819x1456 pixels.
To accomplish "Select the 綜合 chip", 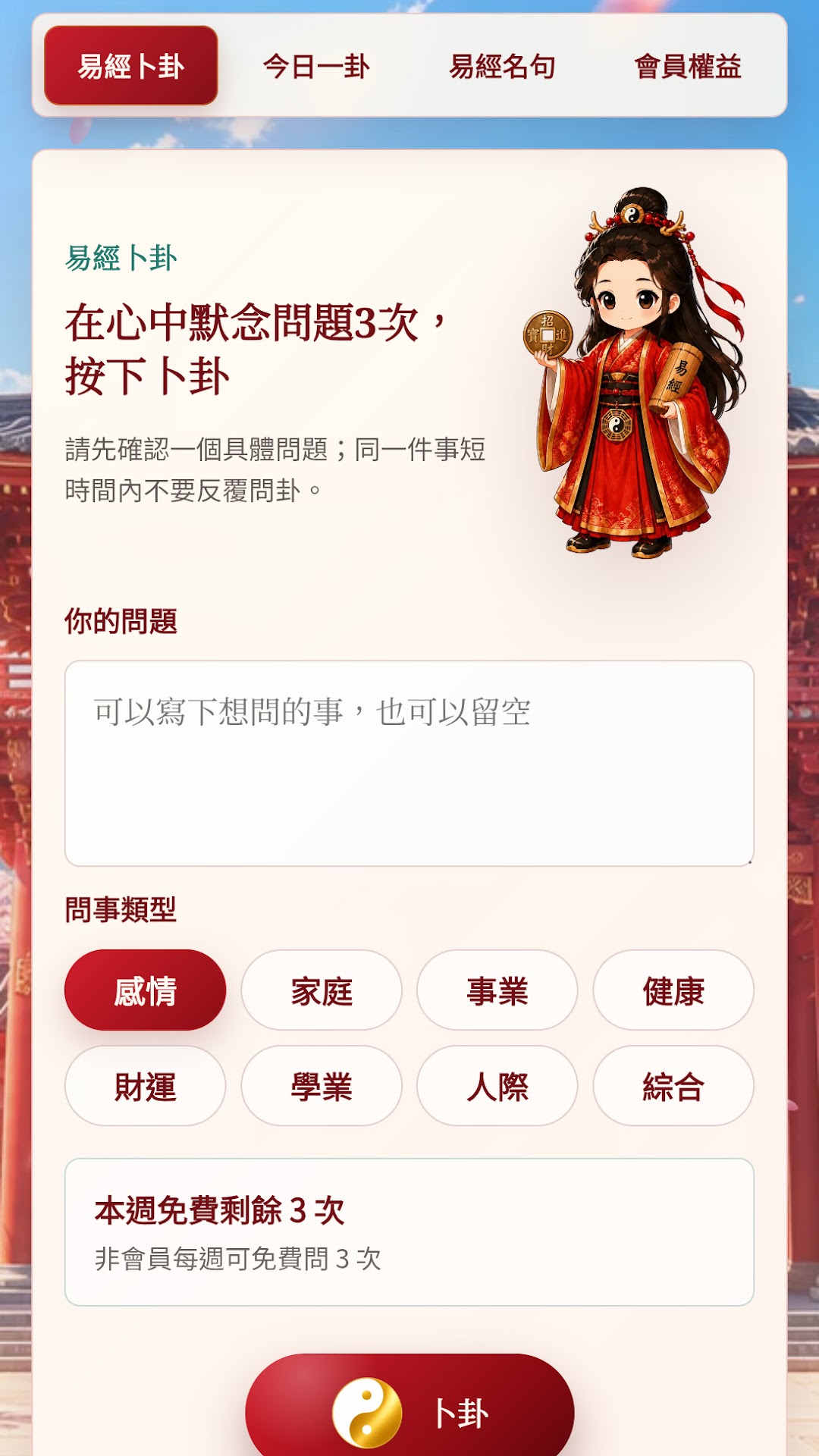I will coord(673,1086).
